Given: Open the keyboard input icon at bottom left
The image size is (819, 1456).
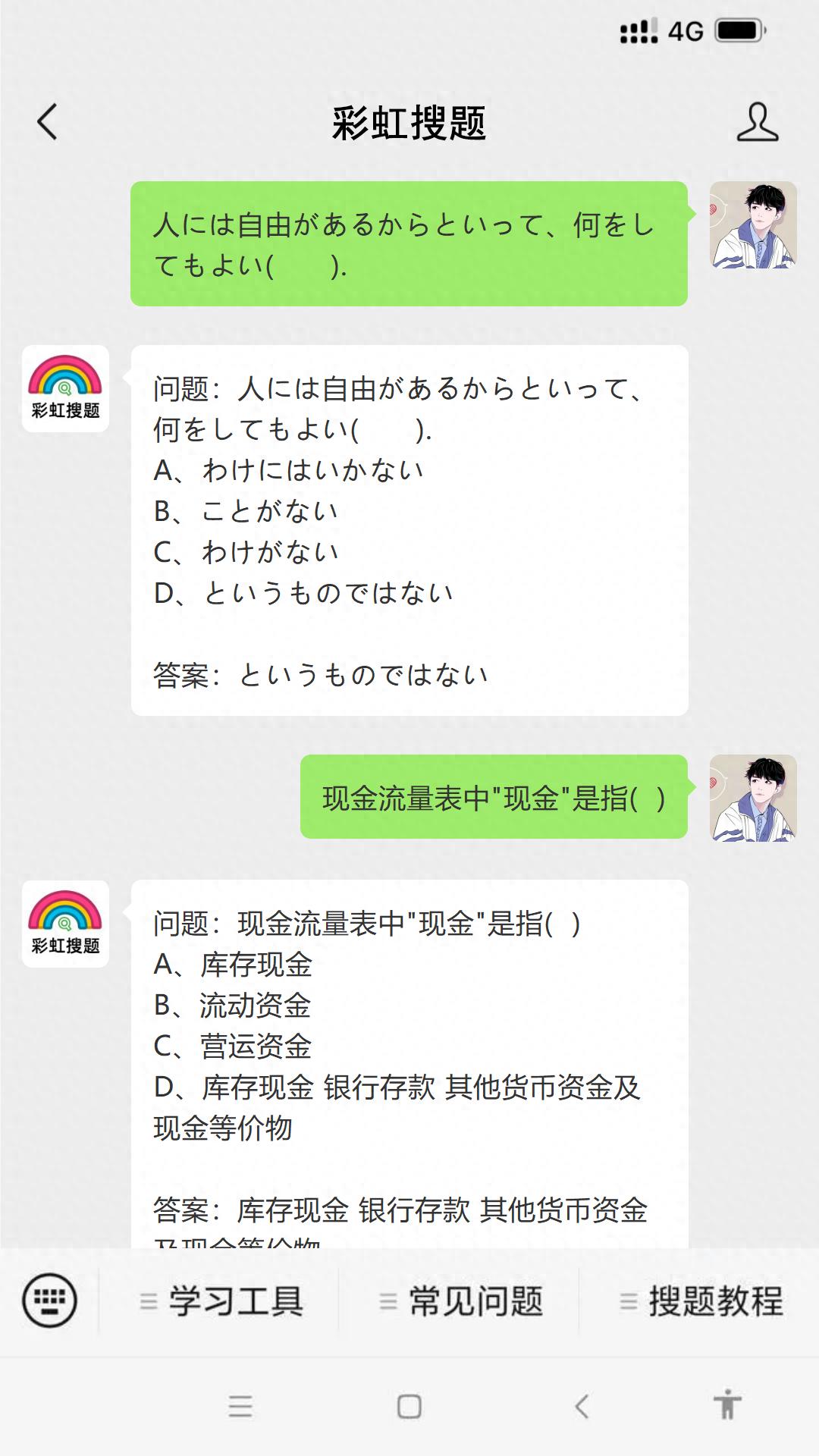Looking at the screenshot, I should click(x=51, y=1298).
